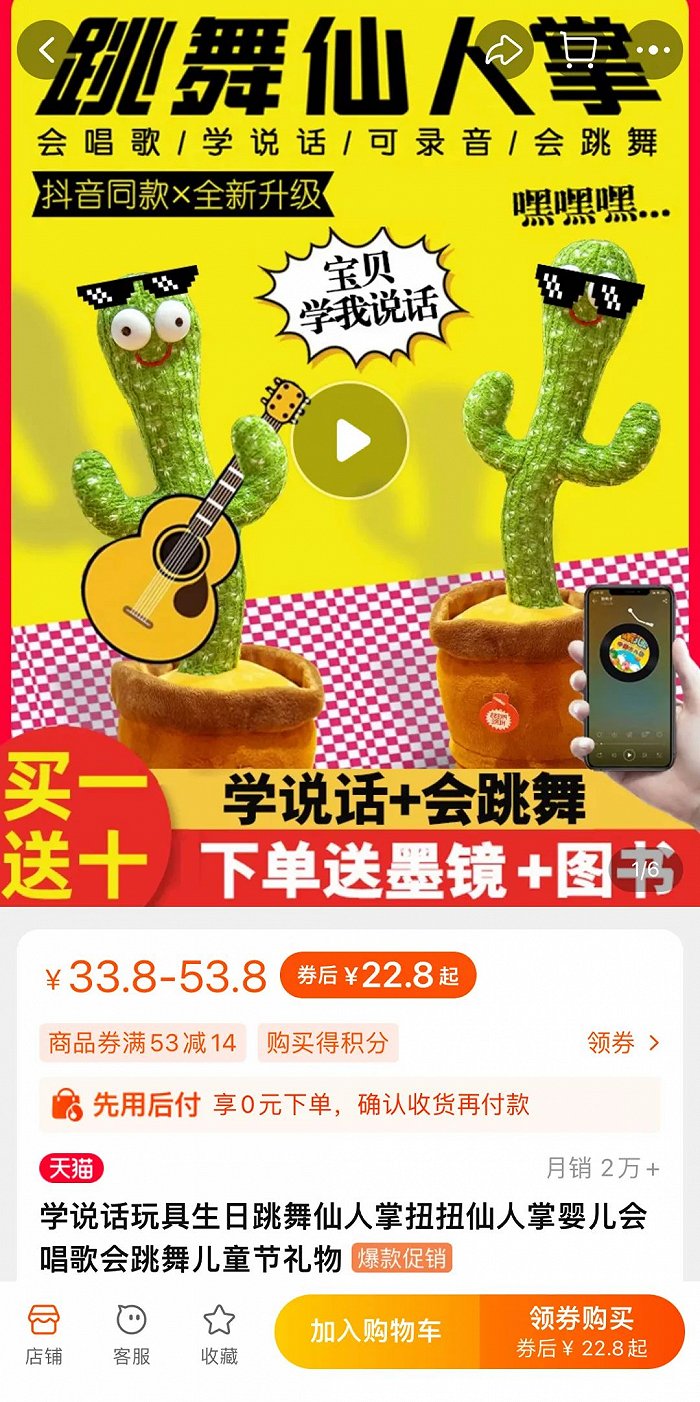Viewport: 700px width, 1402px height.
Task: Share this product listing
Action: [505, 49]
